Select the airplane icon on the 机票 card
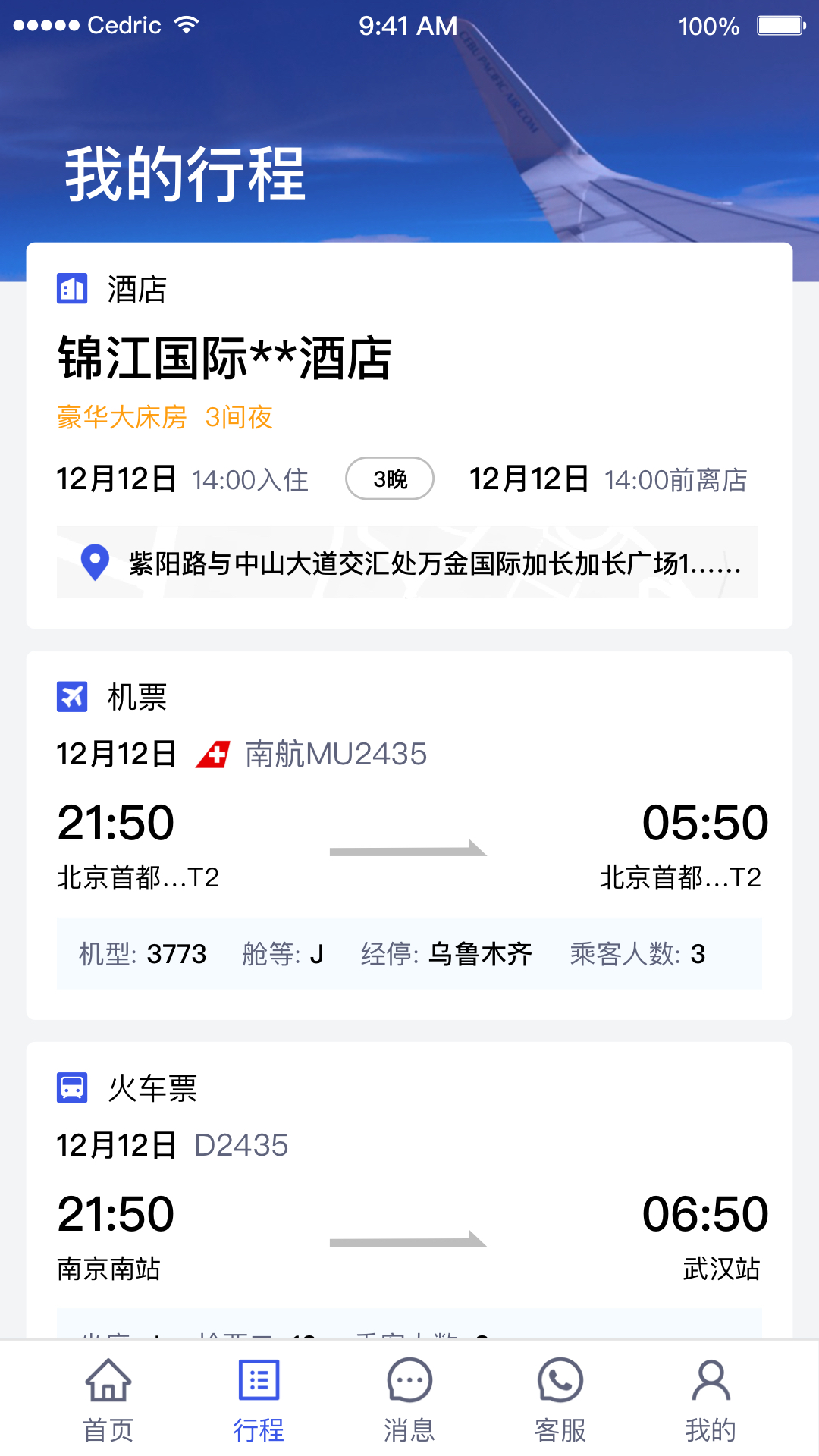This screenshot has height=1456, width=819. pos(74,697)
